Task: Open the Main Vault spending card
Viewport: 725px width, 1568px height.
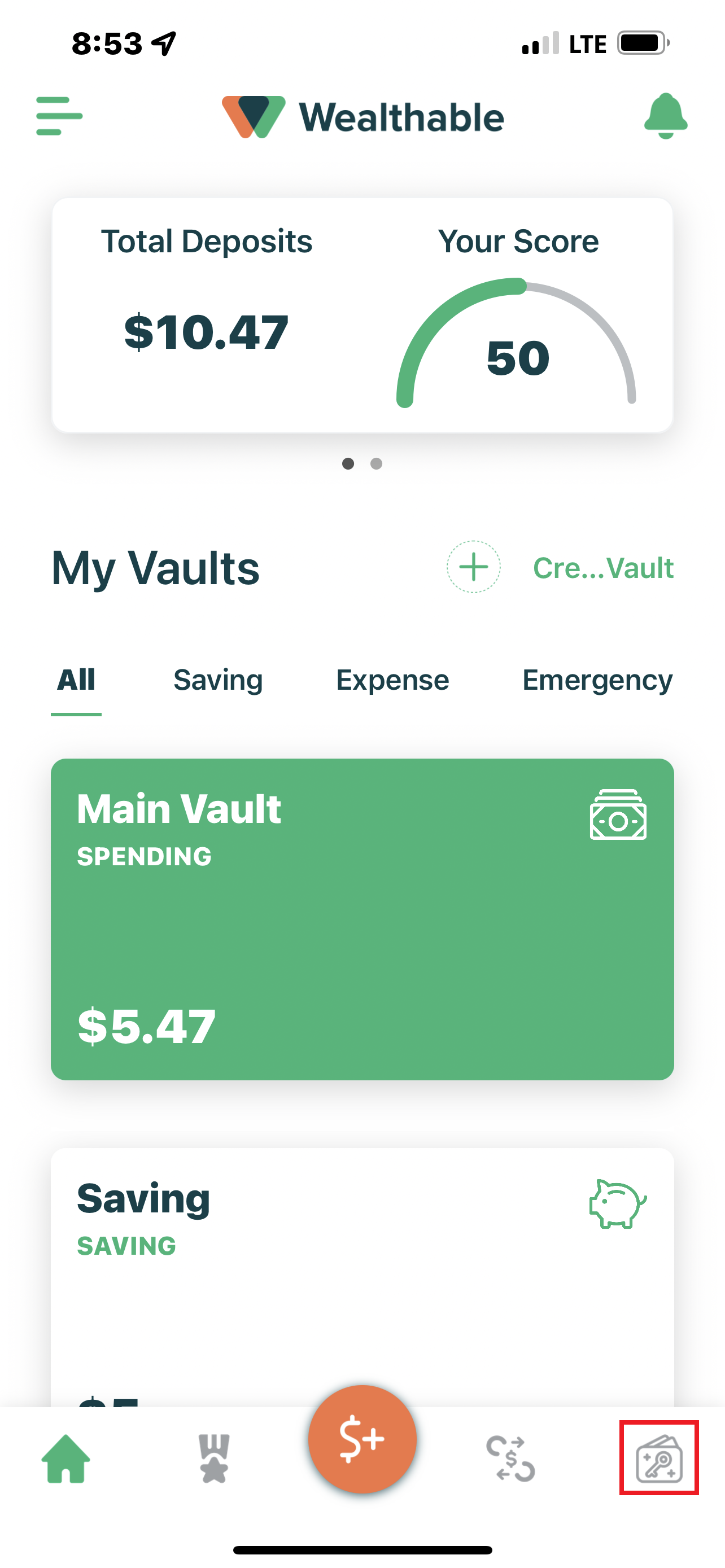Action: coord(362,919)
